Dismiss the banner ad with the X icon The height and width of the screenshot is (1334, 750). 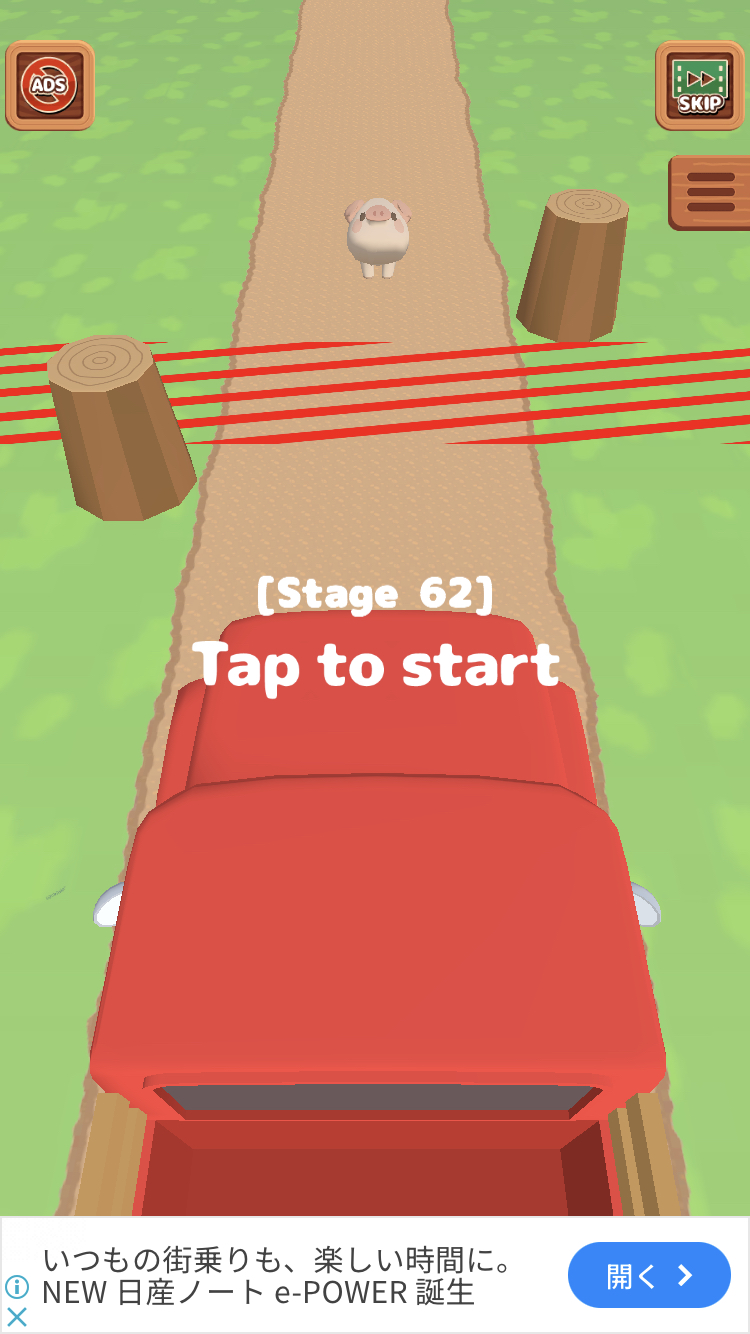click(x=17, y=1316)
